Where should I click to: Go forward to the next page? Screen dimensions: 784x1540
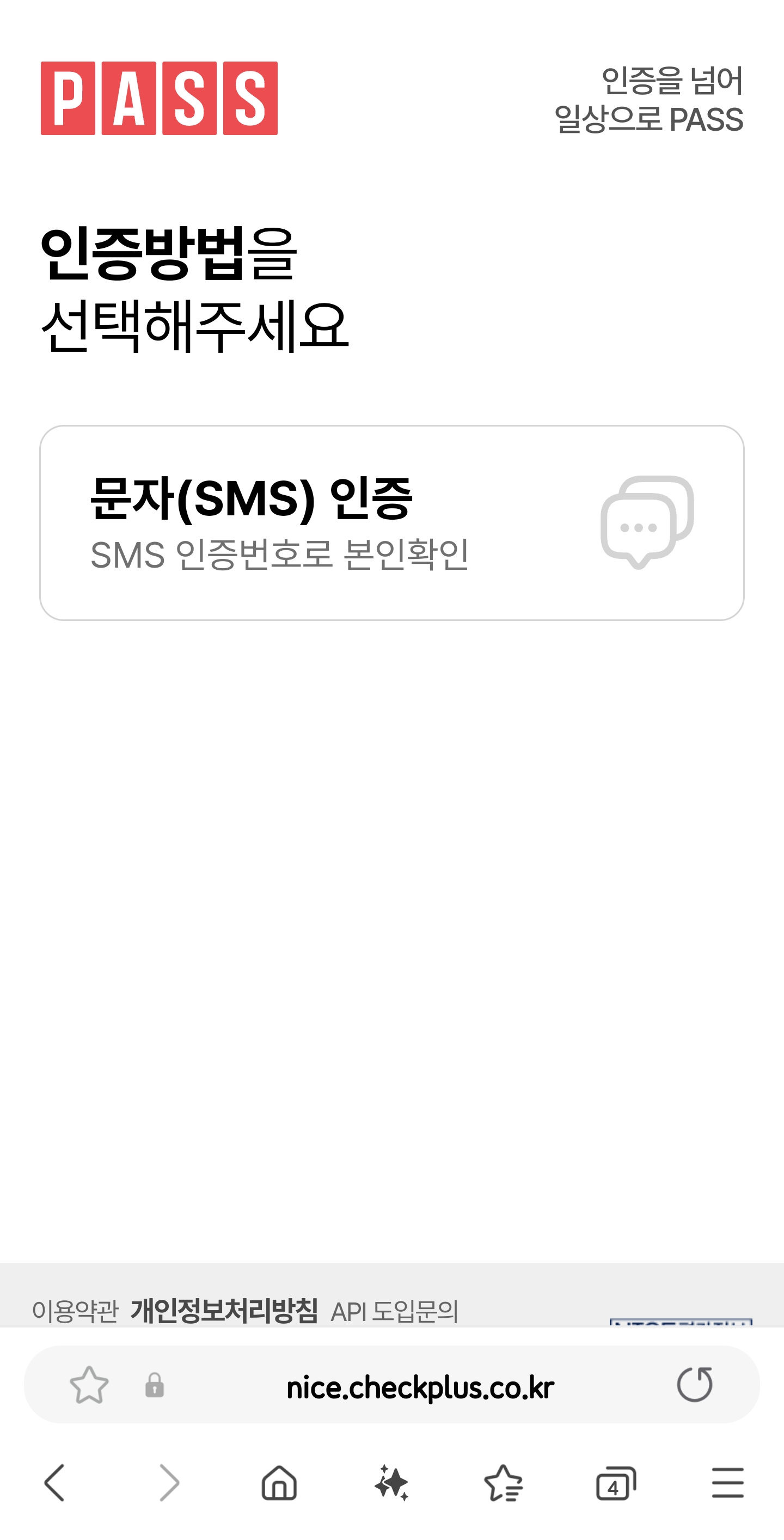[x=169, y=1483]
